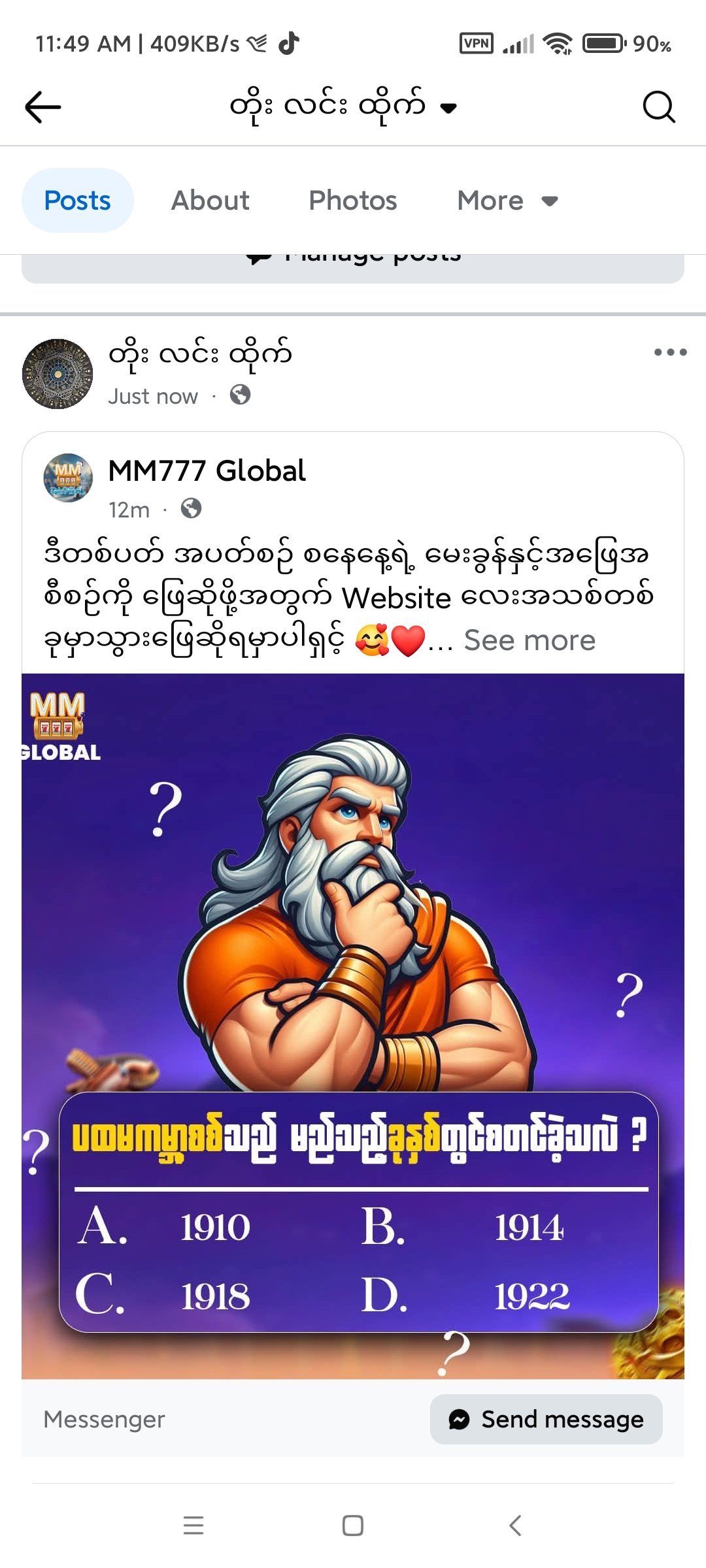Expand the More tab menu
The image size is (706, 1568).
[507, 201]
